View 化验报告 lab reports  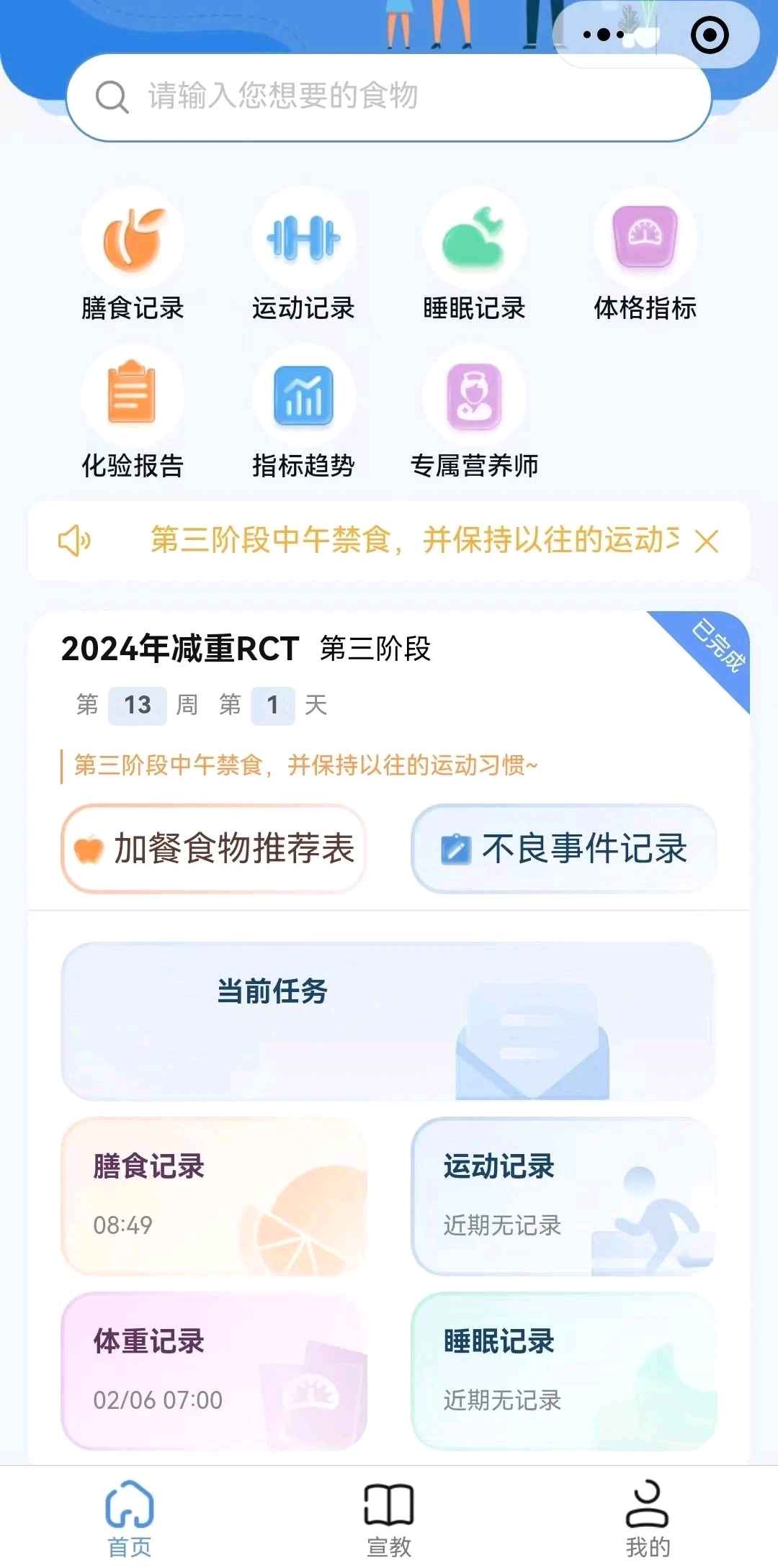pos(133,397)
